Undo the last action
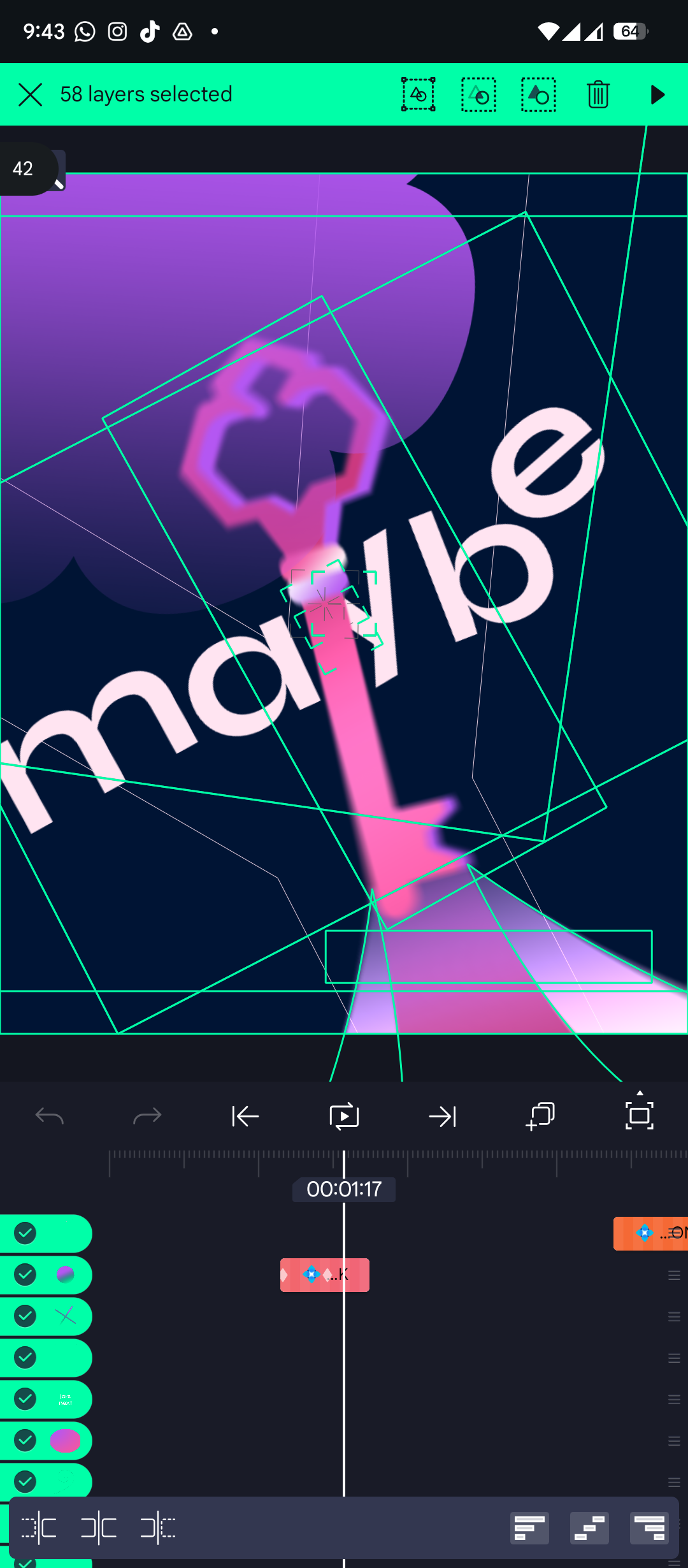Image resolution: width=688 pixels, height=1568 pixels. [x=49, y=1116]
